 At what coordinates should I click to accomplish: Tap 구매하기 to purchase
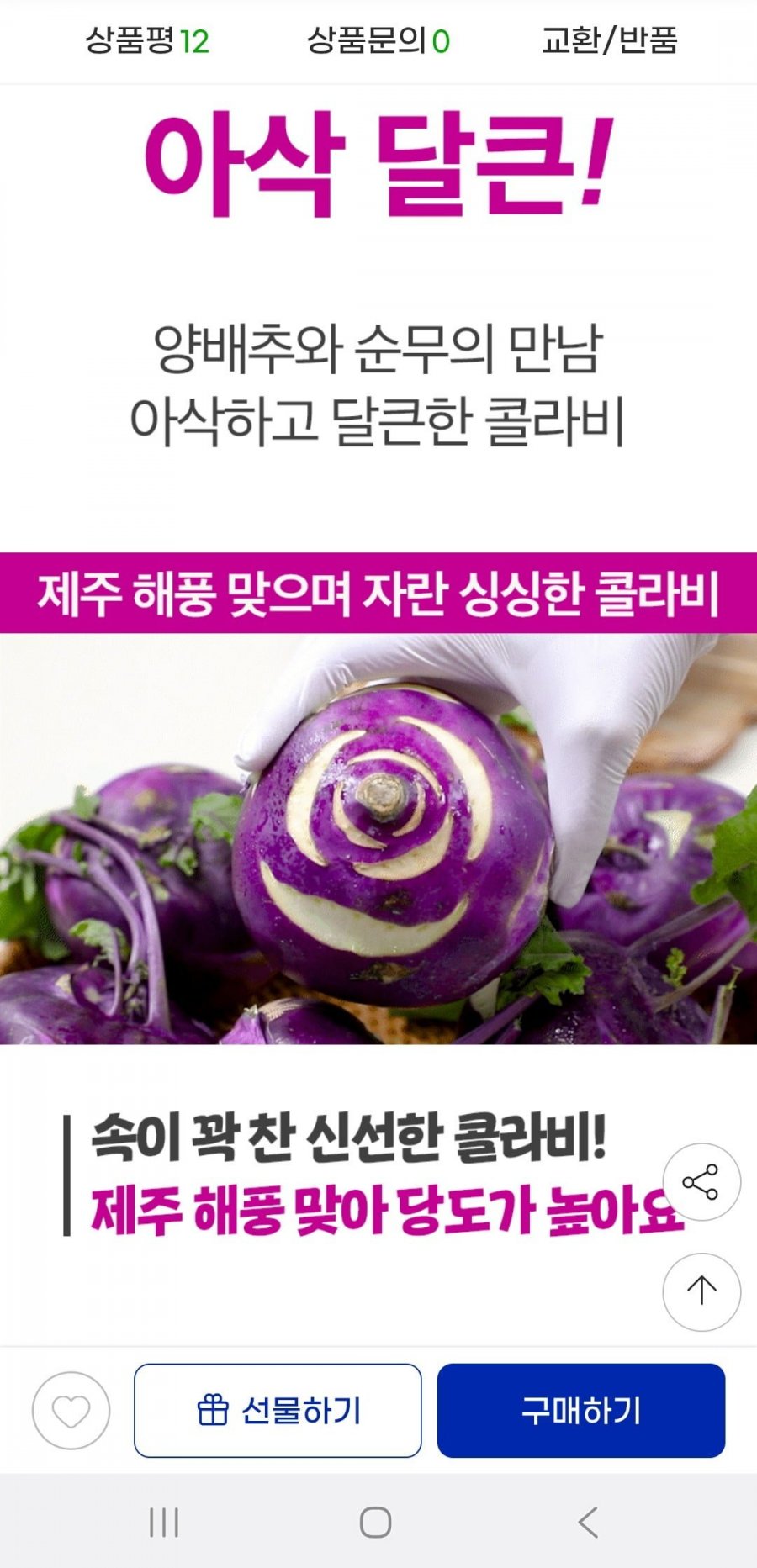click(x=581, y=1410)
